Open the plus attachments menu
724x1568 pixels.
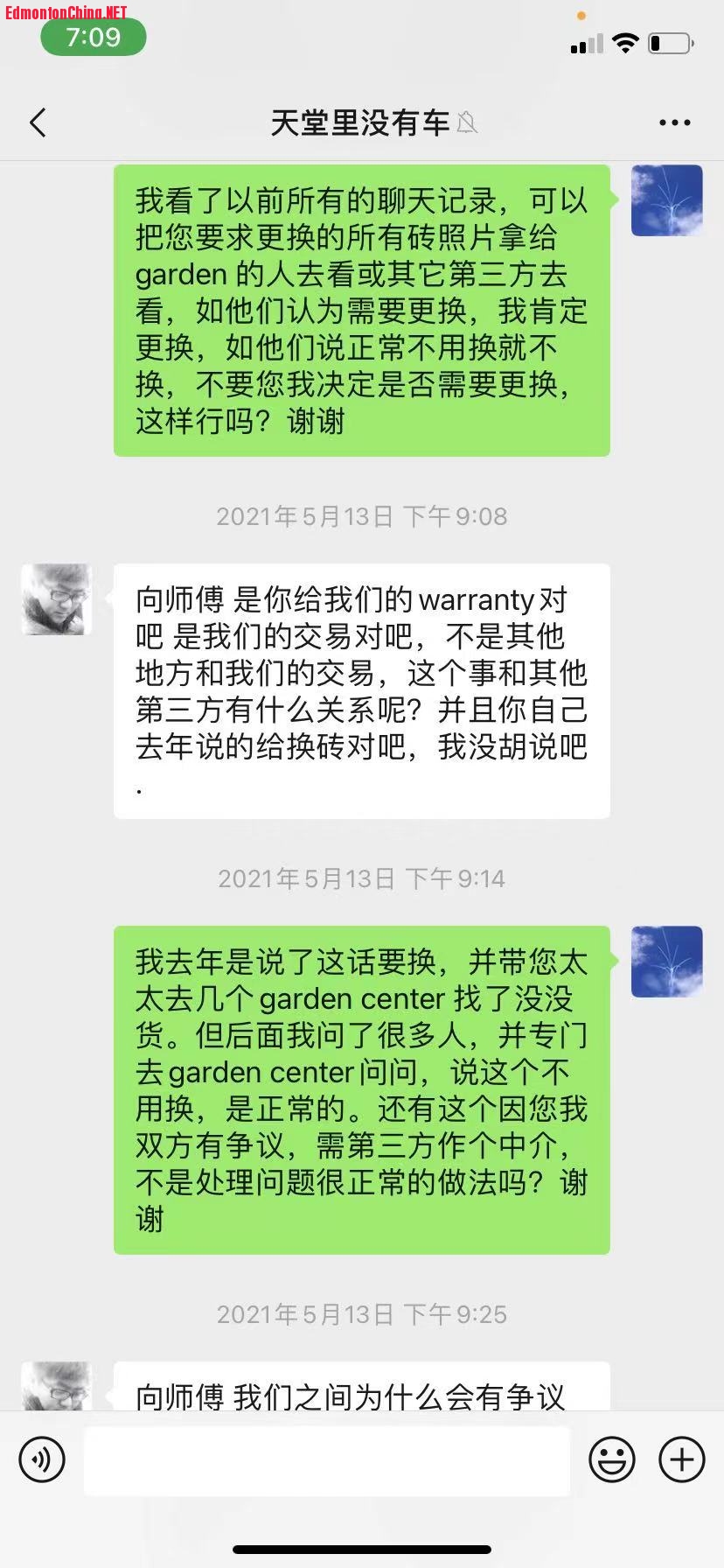coord(681,1459)
